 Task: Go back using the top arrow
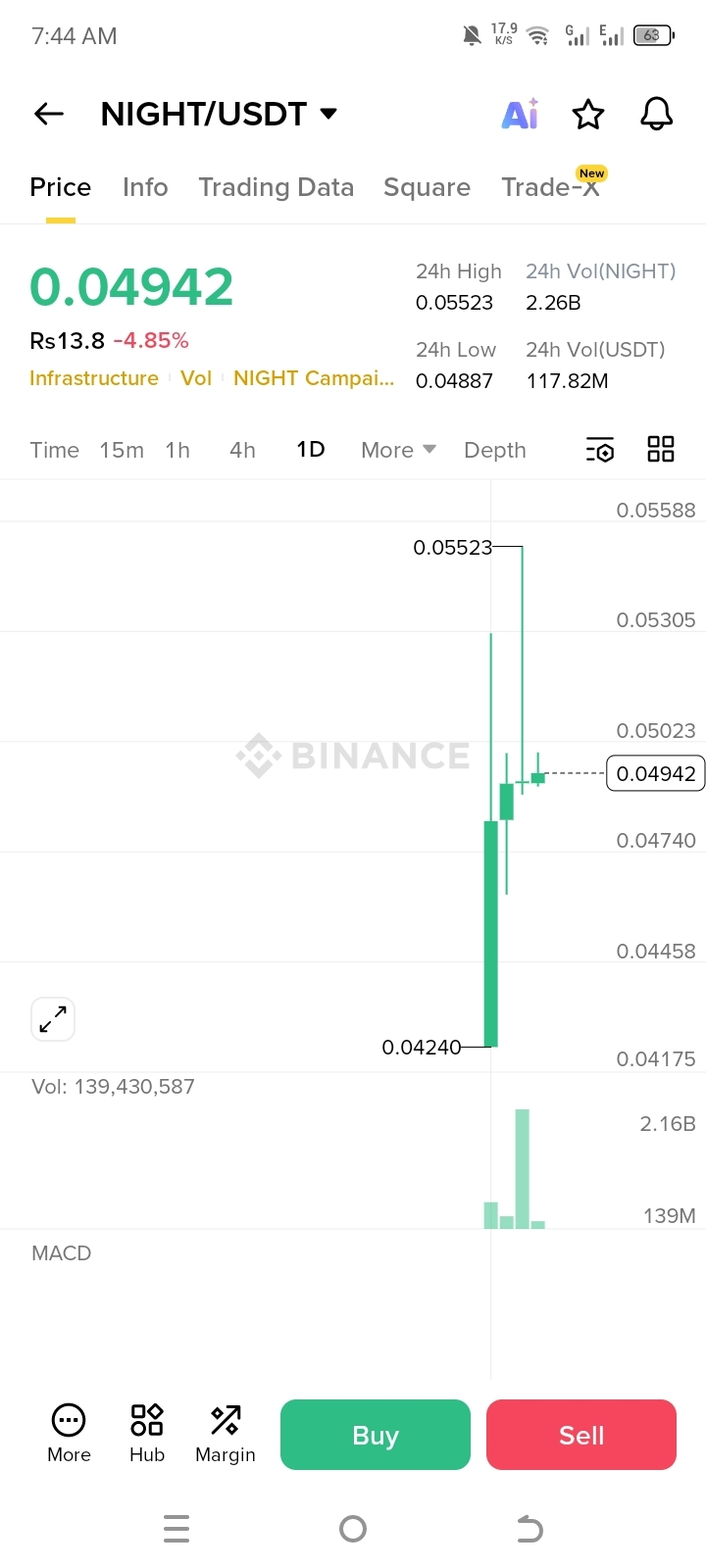pos(49,115)
